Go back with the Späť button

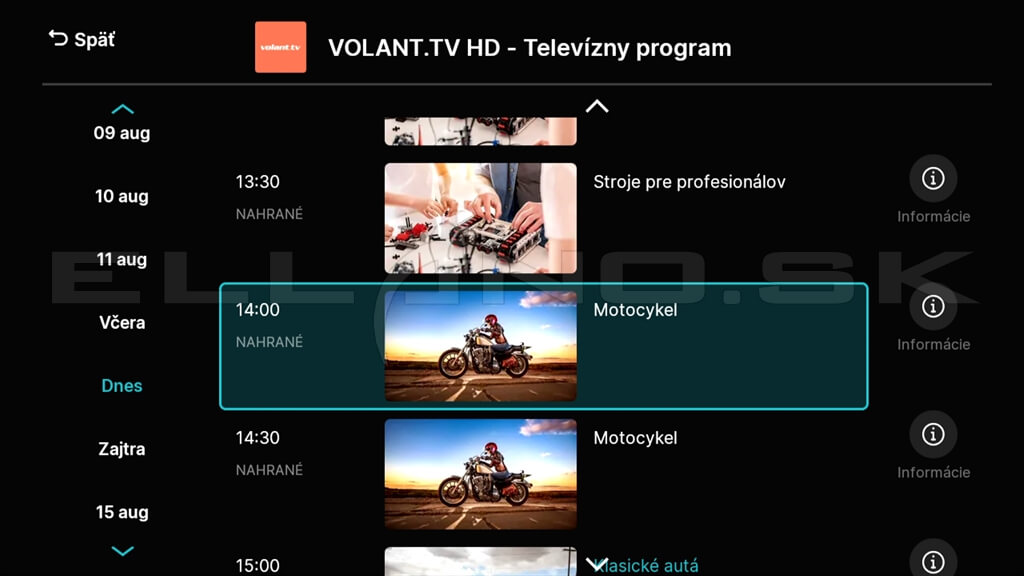pyautogui.click(x=82, y=40)
